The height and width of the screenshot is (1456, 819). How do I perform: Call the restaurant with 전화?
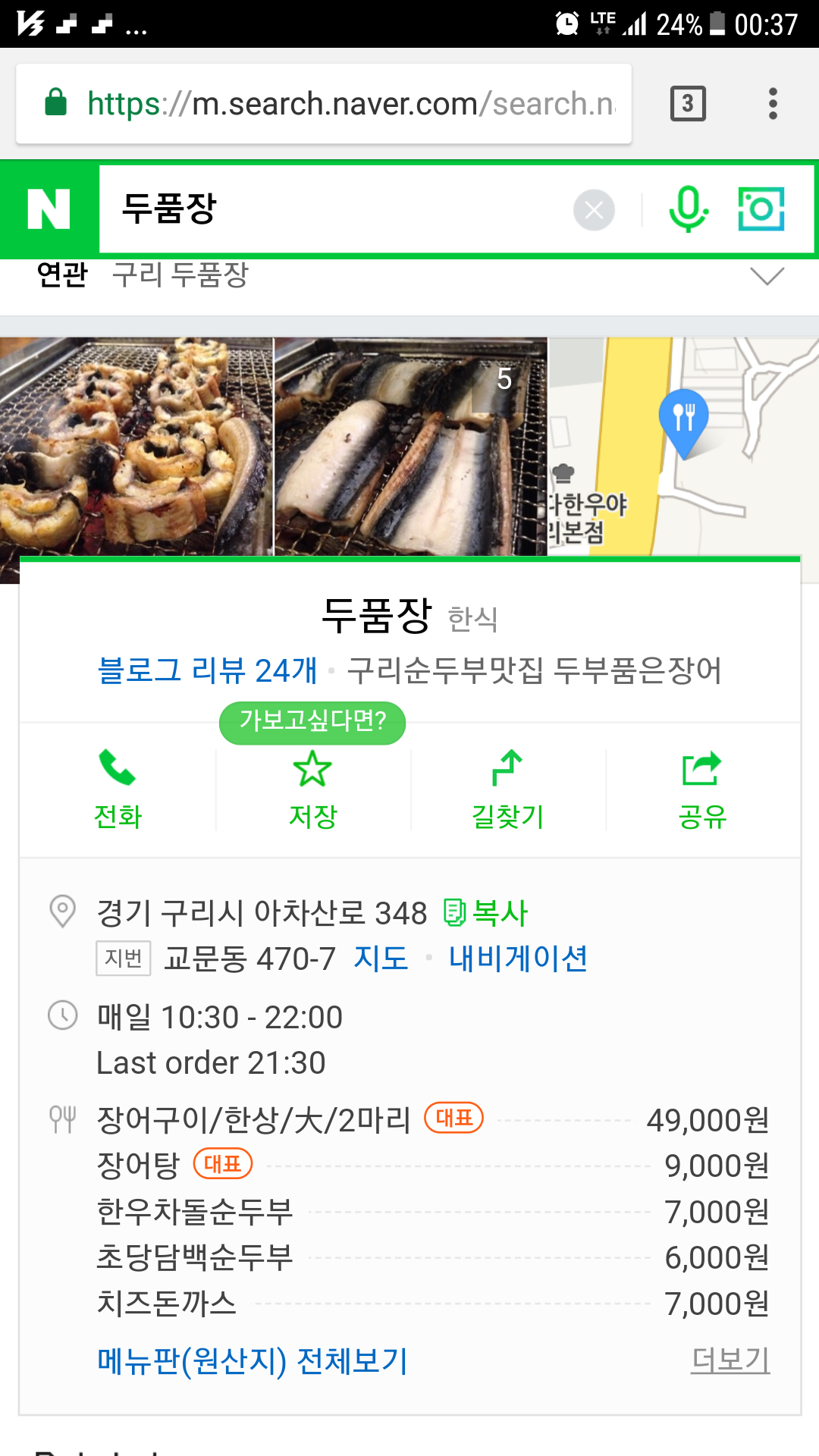point(118,789)
